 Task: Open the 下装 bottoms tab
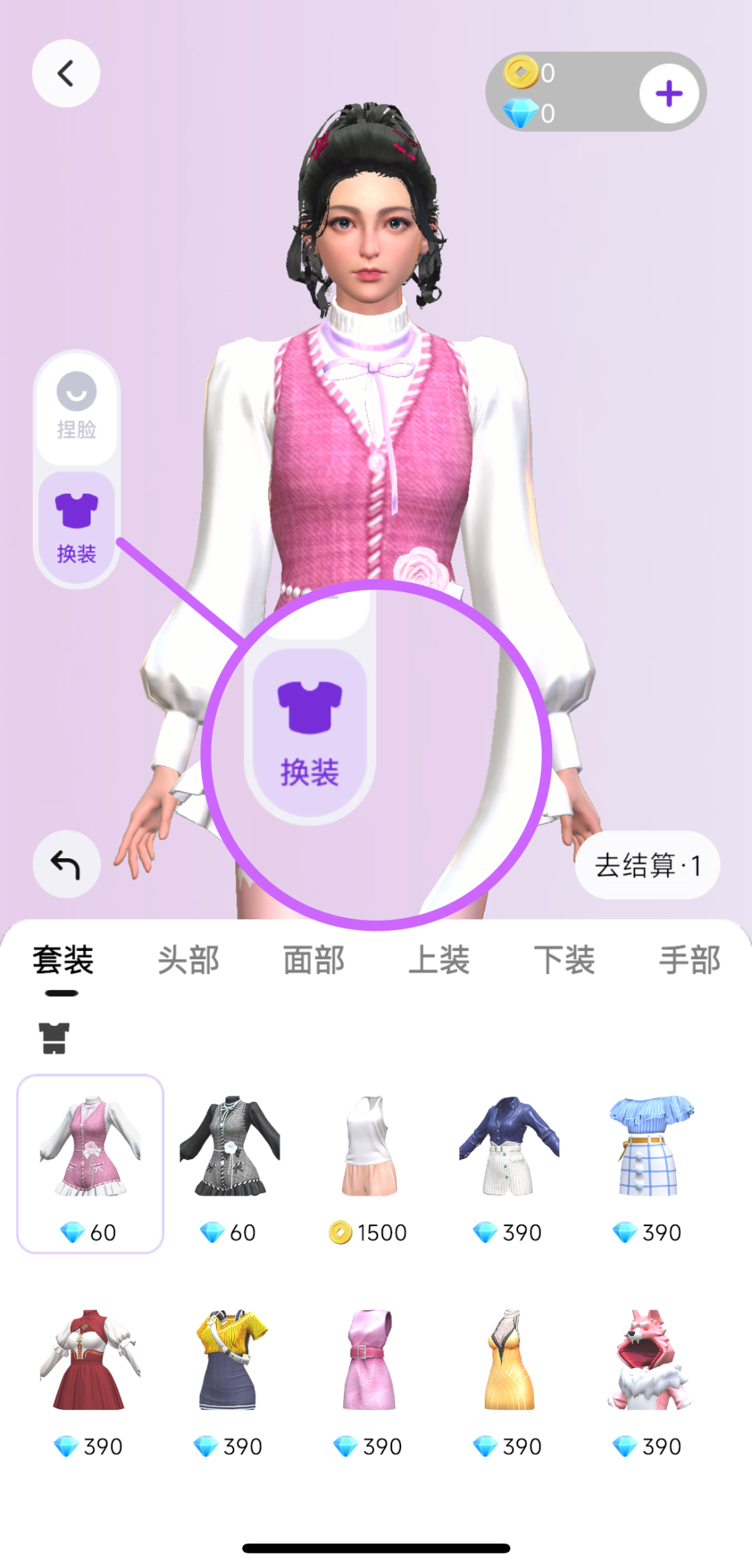pos(564,960)
